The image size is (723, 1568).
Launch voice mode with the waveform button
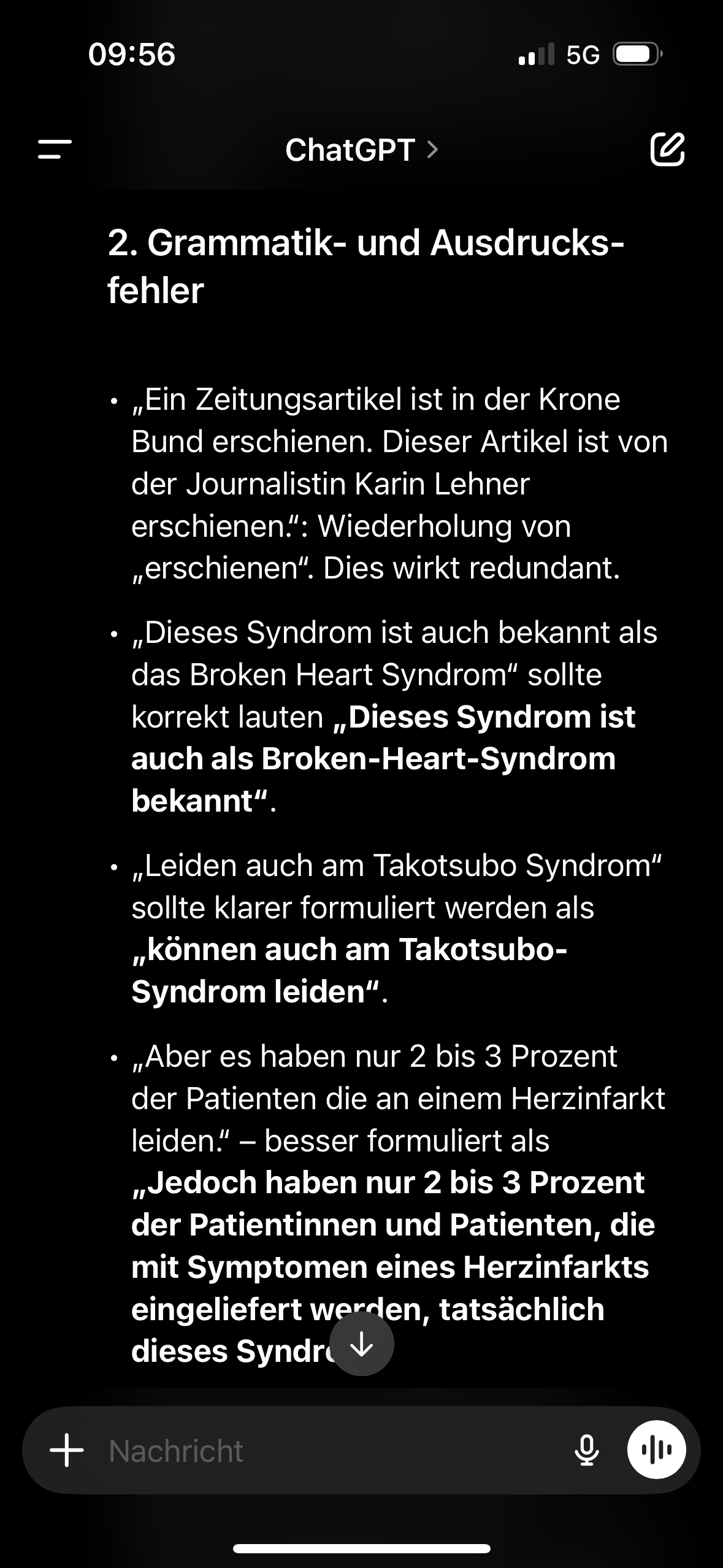pos(656,1450)
